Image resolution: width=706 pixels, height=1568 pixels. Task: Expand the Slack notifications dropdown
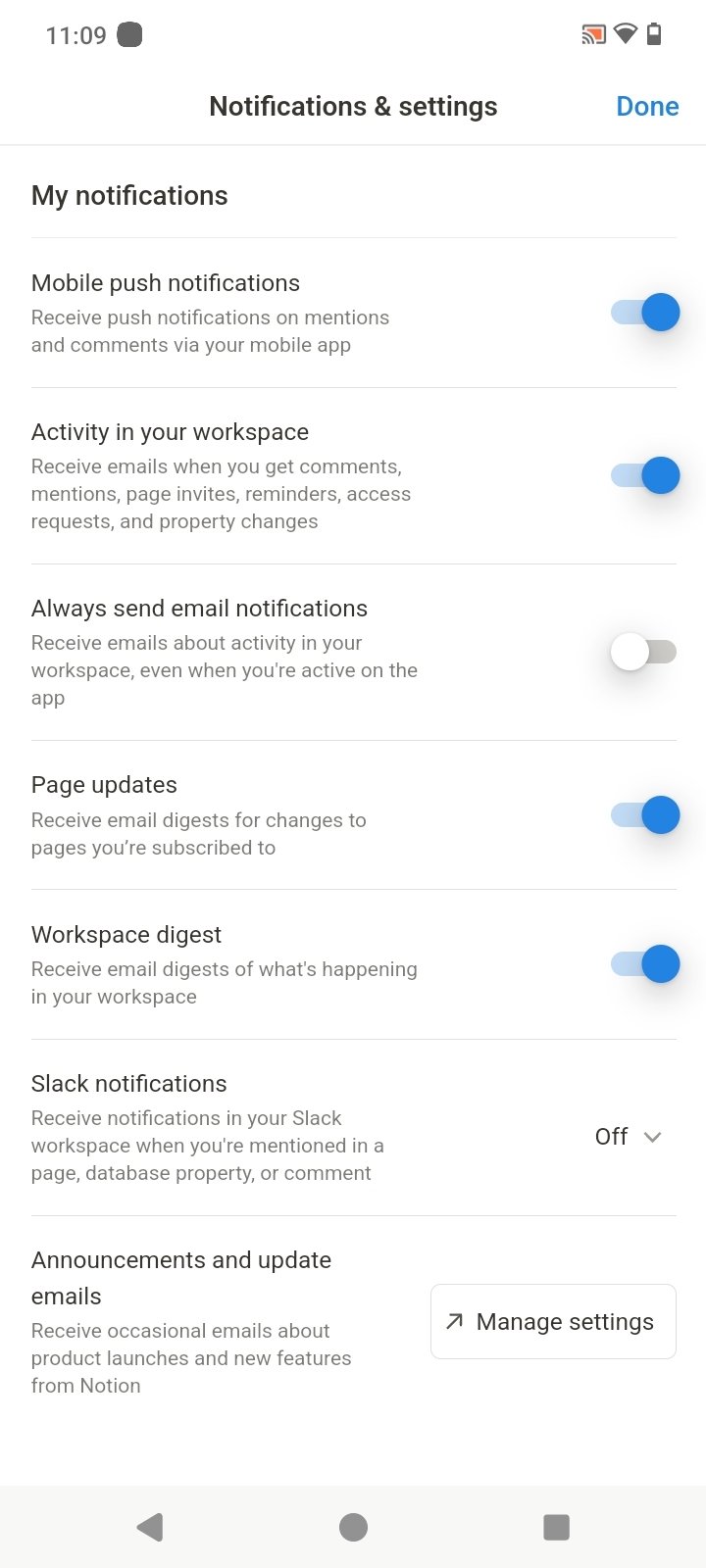coord(629,1137)
